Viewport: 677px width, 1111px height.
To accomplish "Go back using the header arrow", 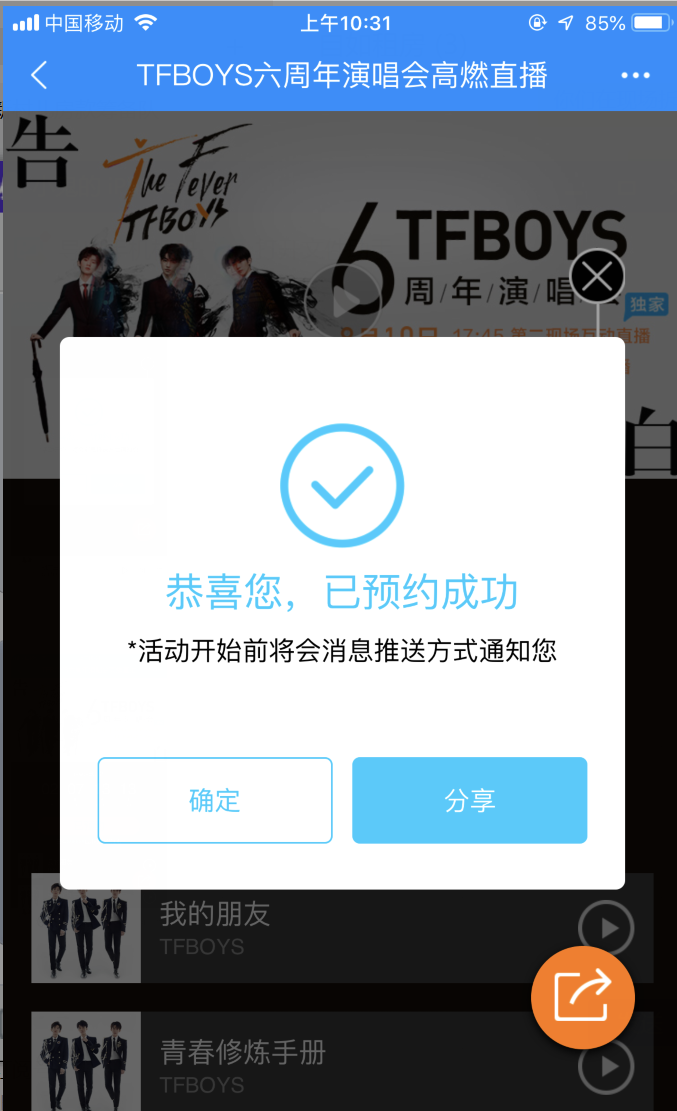I will point(39,75).
